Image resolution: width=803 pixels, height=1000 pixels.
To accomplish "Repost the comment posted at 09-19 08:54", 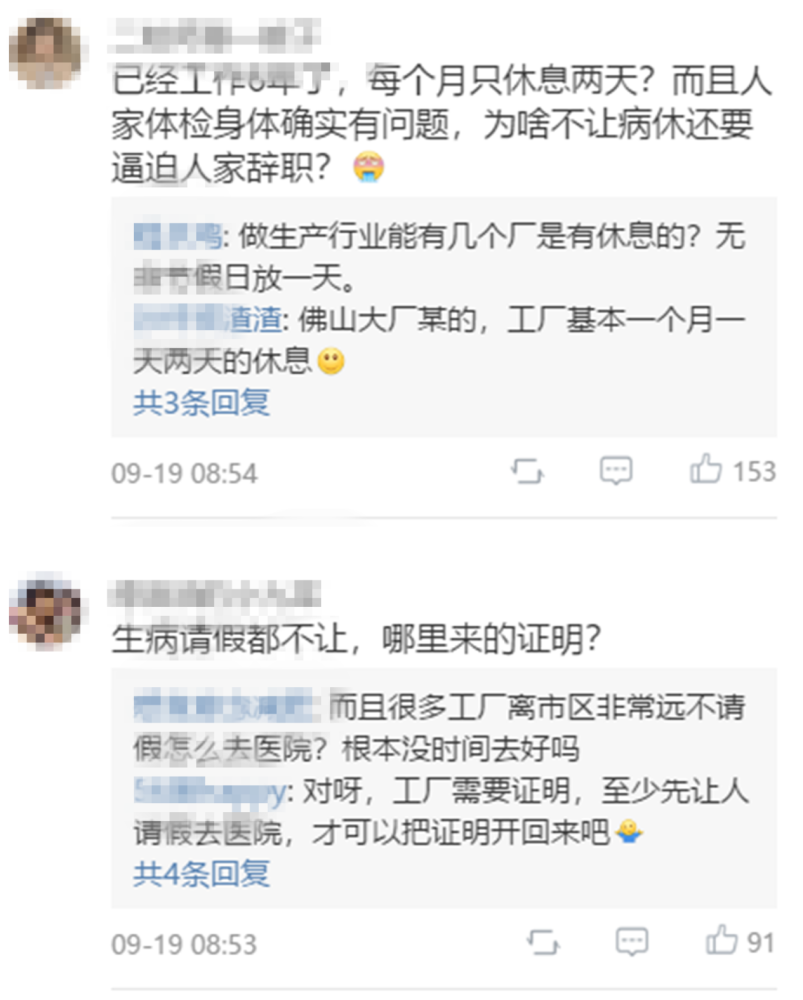I will [x=527, y=471].
